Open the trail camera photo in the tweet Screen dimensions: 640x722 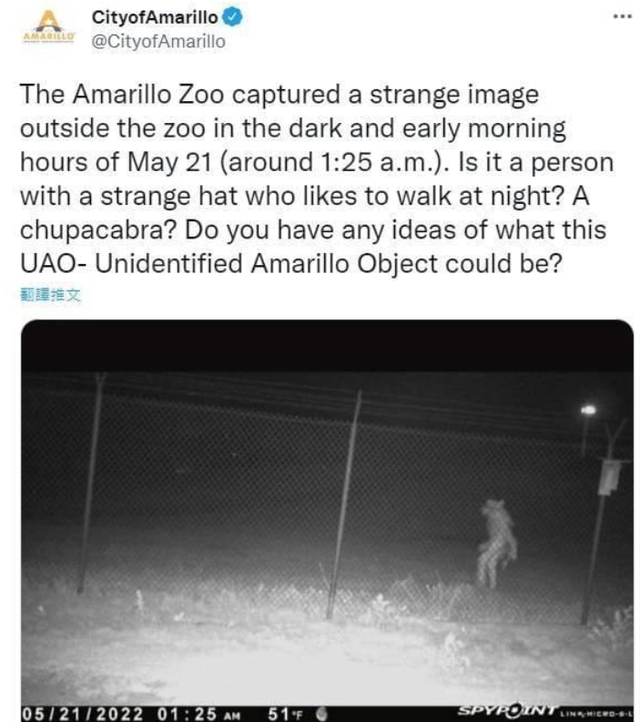tap(328, 520)
